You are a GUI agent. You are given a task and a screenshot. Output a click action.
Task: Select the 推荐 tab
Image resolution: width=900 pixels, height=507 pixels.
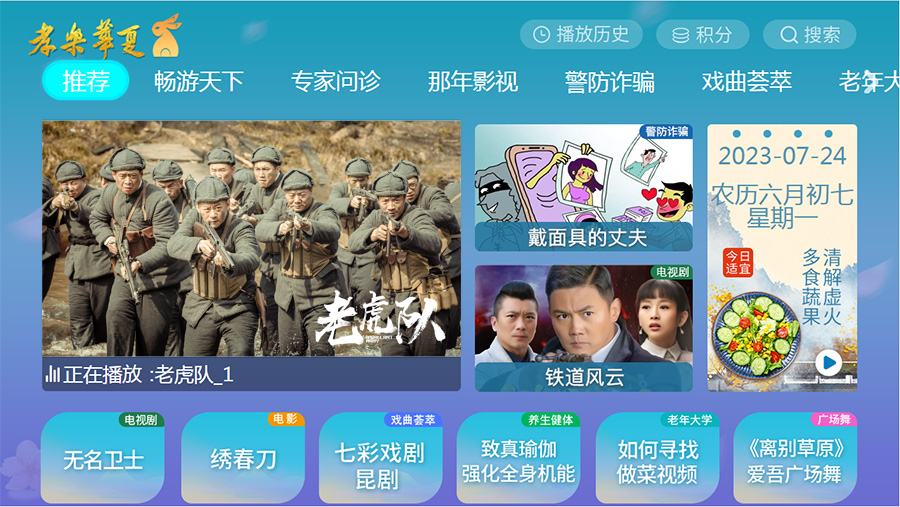[x=86, y=81]
